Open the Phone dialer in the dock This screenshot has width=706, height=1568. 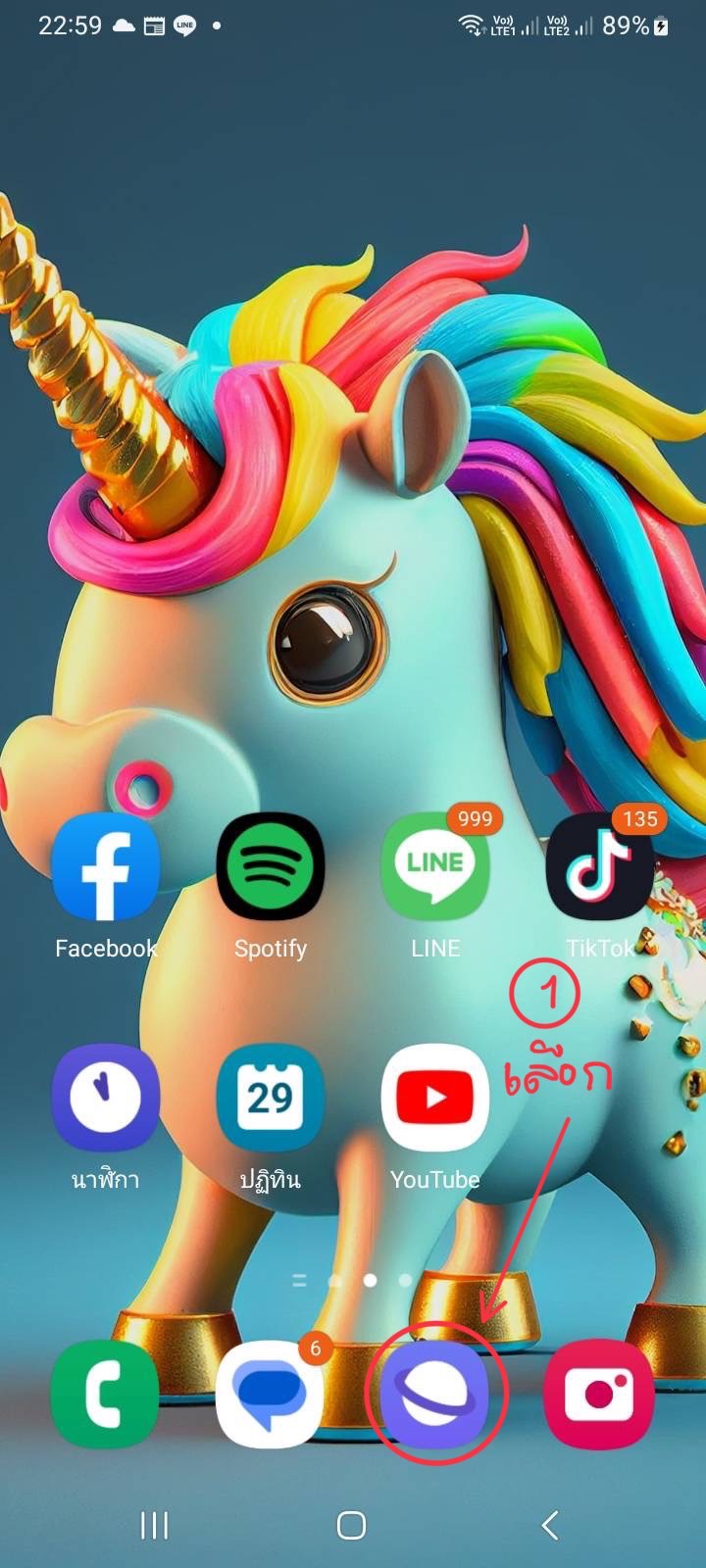click(105, 1394)
